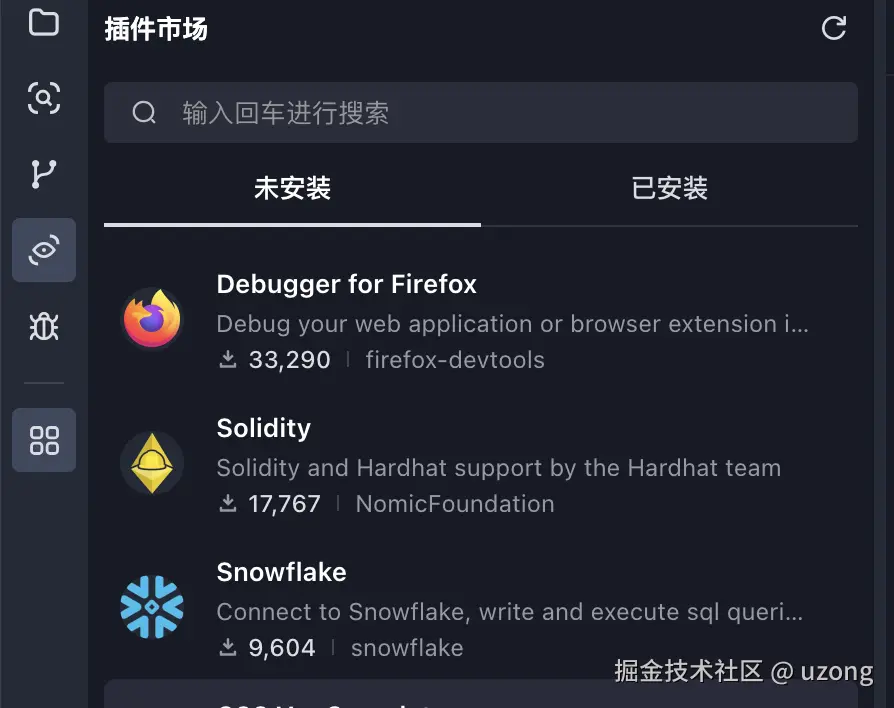Open the plugin grid sidebar icon
The image size is (894, 708).
(x=44, y=440)
